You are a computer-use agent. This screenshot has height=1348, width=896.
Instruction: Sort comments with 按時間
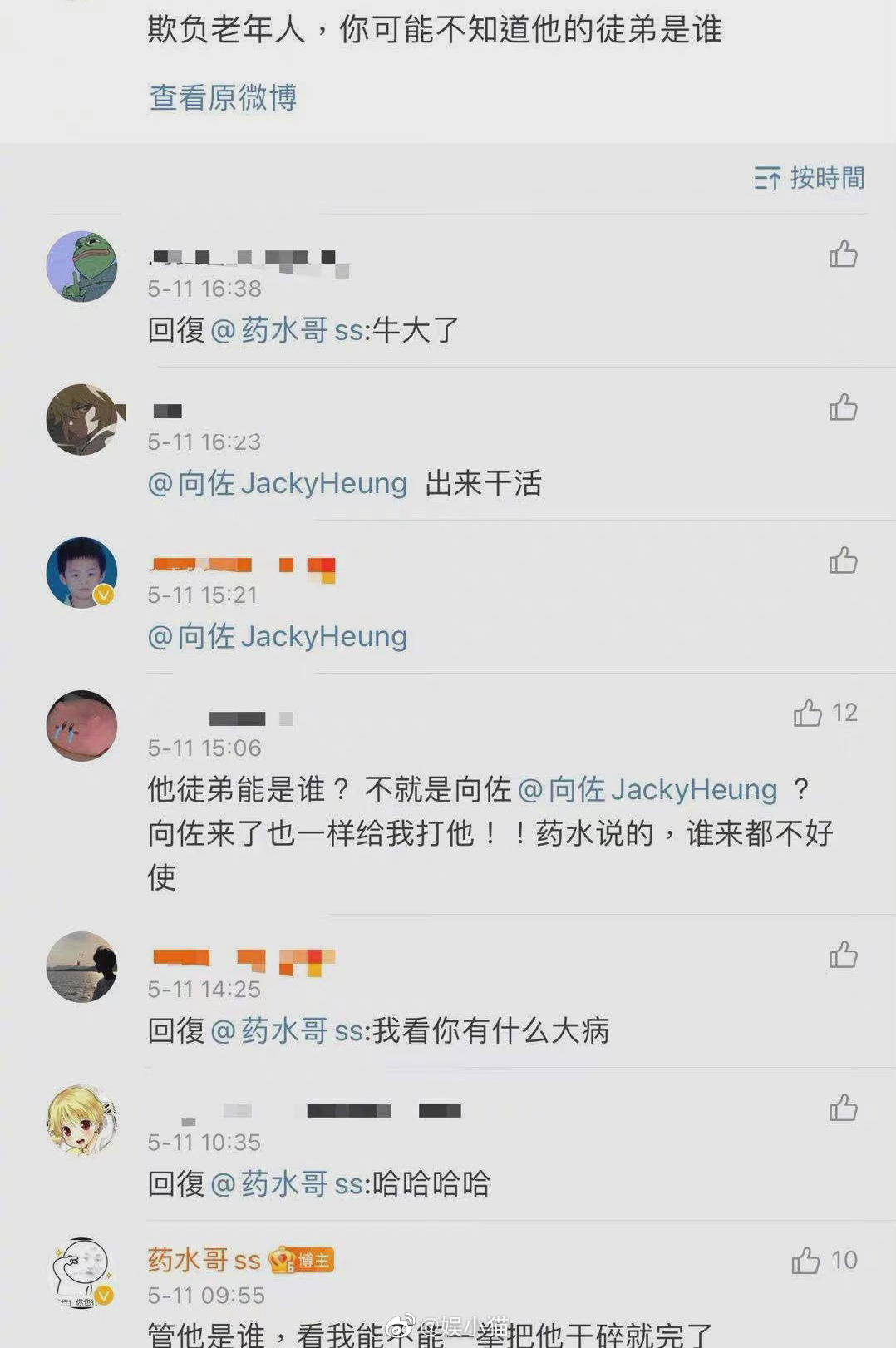coord(810,177)
